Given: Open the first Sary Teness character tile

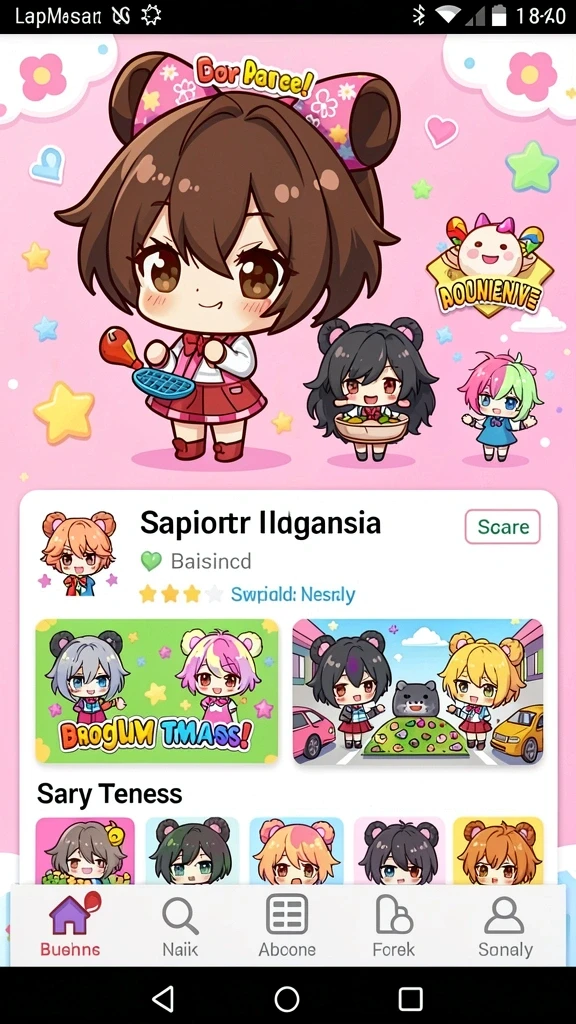Looking at the screenshot, I should [85, 850].
